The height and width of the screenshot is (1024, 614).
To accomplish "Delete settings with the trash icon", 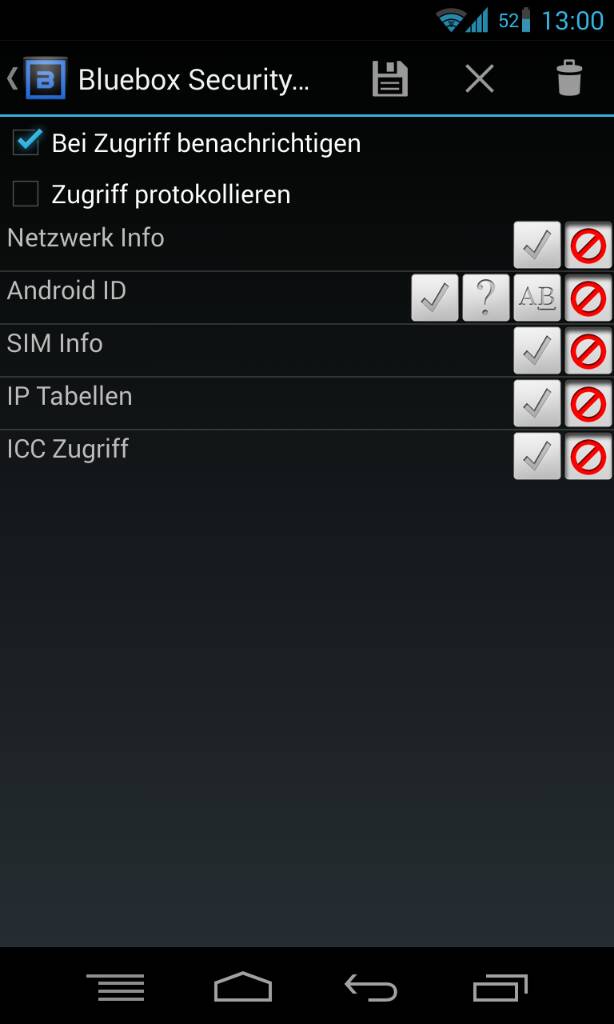I will pyautogui.click(x=569, y=79).
